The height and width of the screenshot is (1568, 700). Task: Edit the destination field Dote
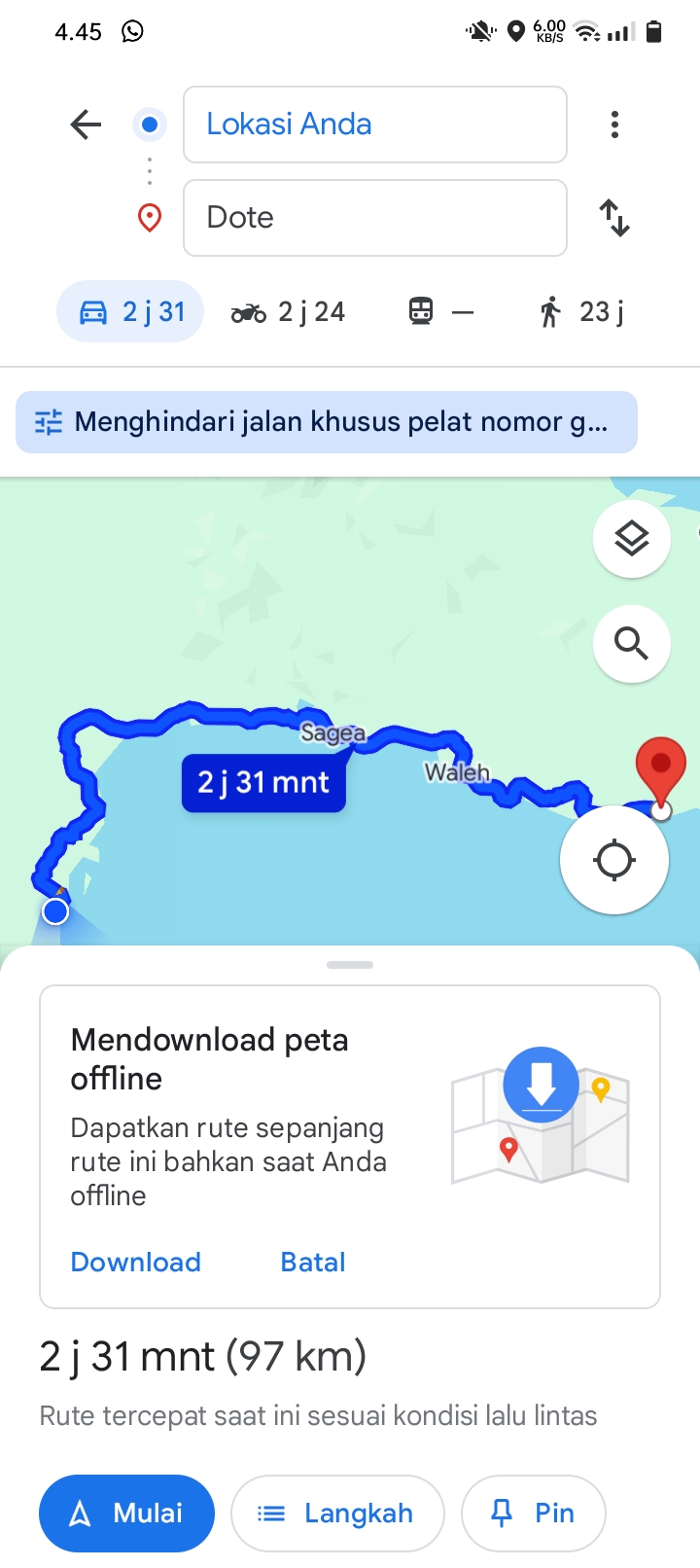coord(375,218)
